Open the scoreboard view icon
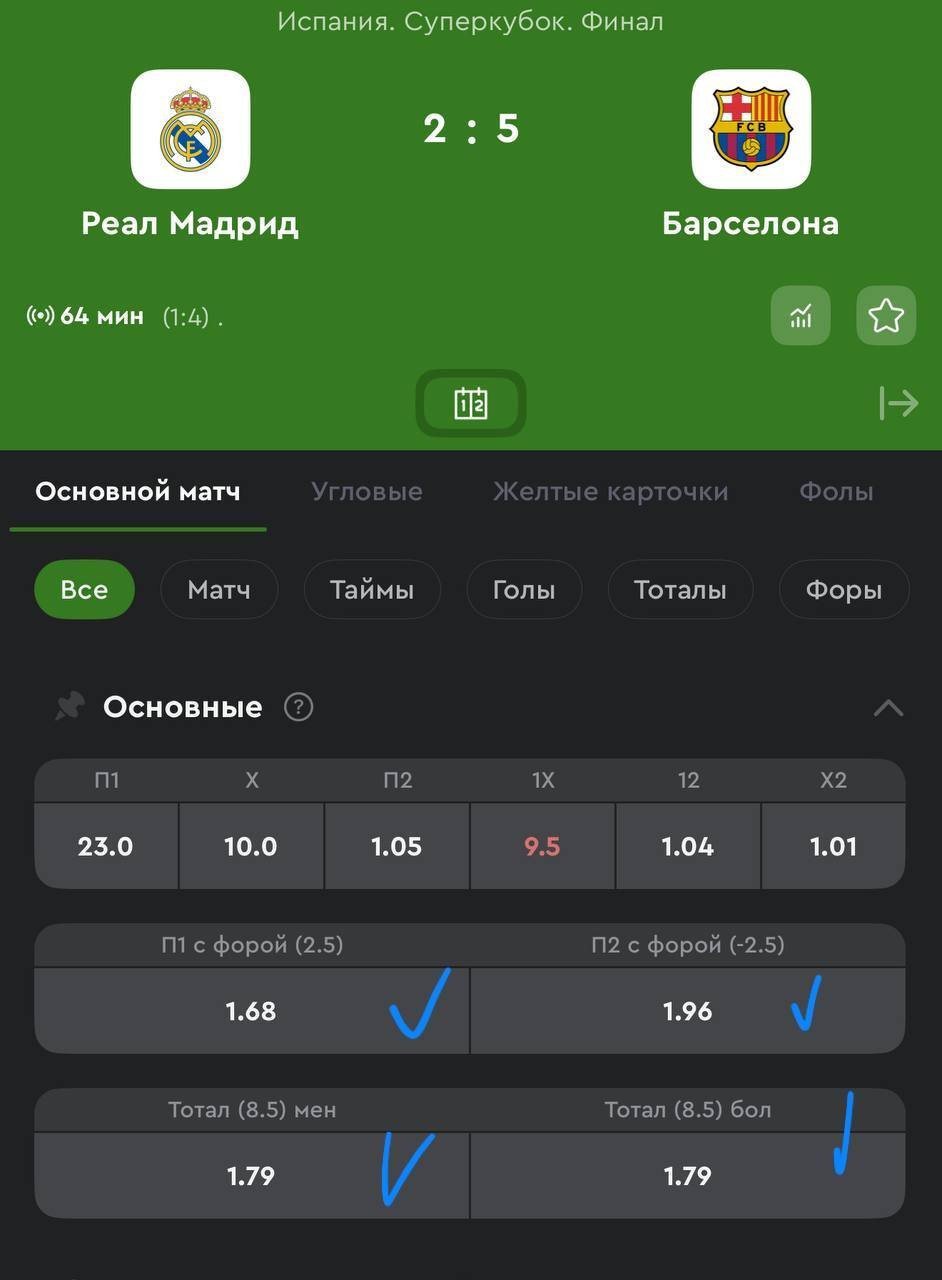Image resolution: width=942 pixels, height=1280 pixels. point(470,404)
